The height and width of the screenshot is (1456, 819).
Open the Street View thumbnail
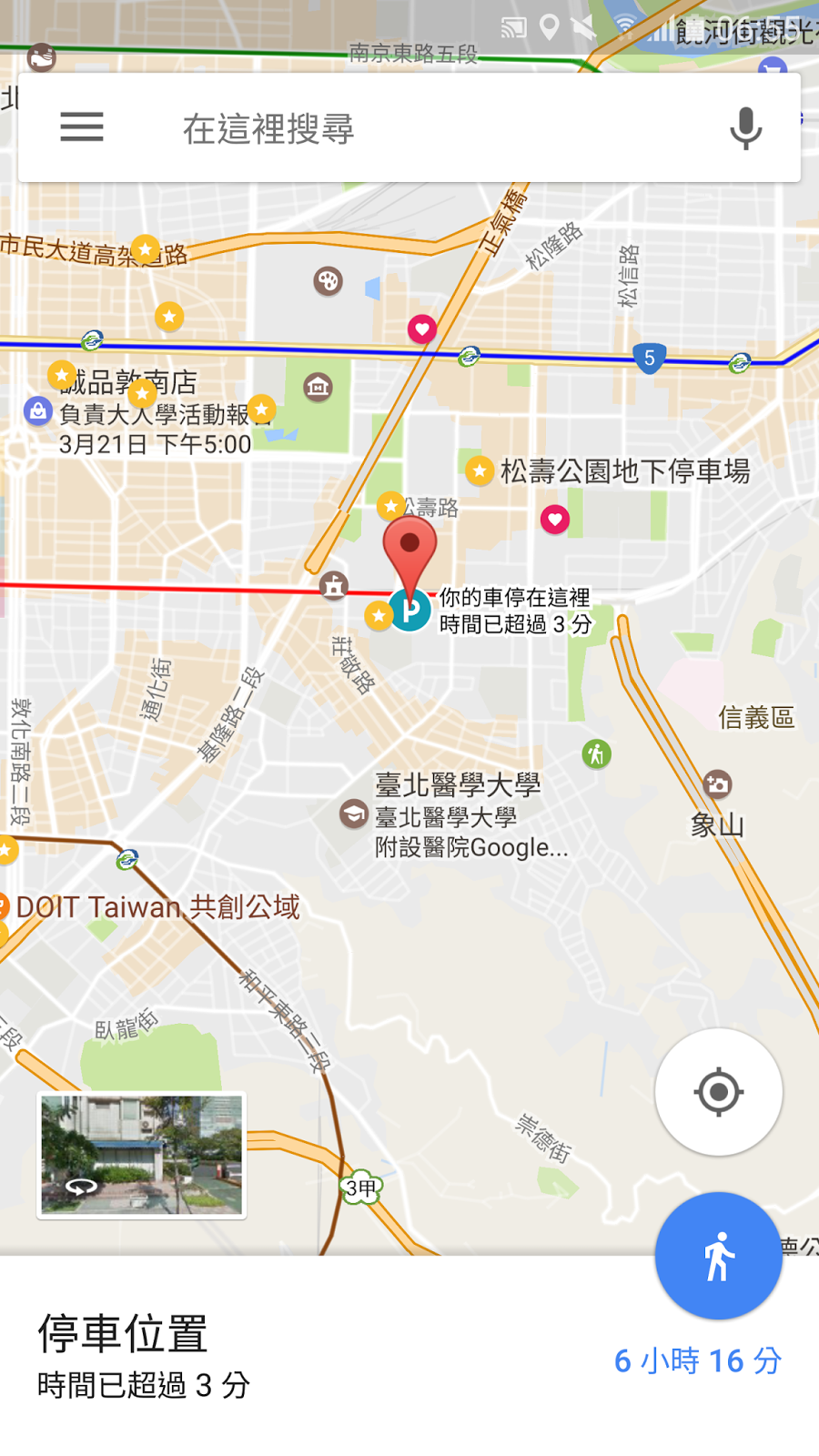tap(142, 1155)
